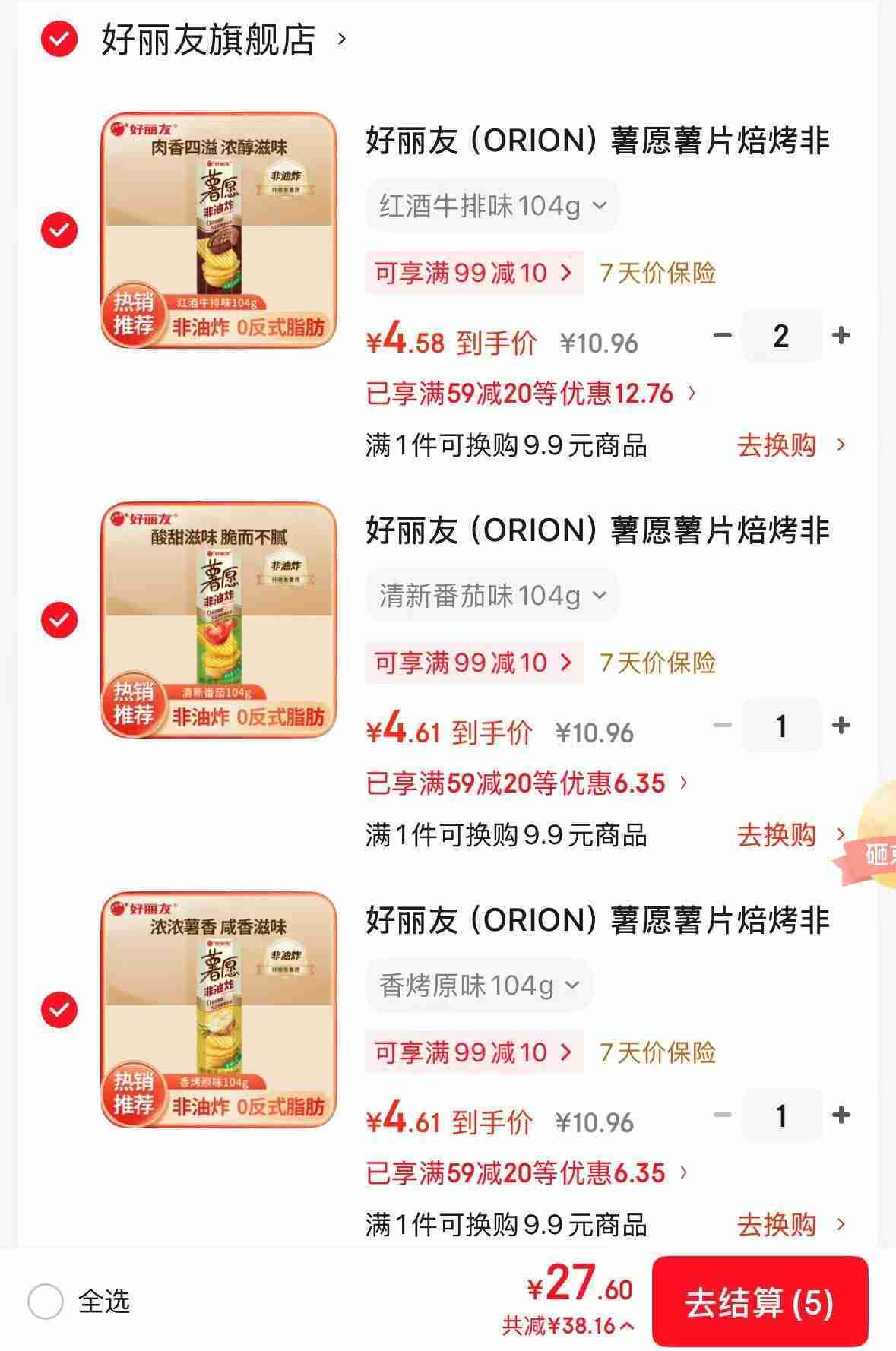View 已享满59减20等优惠12.76 discount details
896x1351 pixels.
[530, 394]
